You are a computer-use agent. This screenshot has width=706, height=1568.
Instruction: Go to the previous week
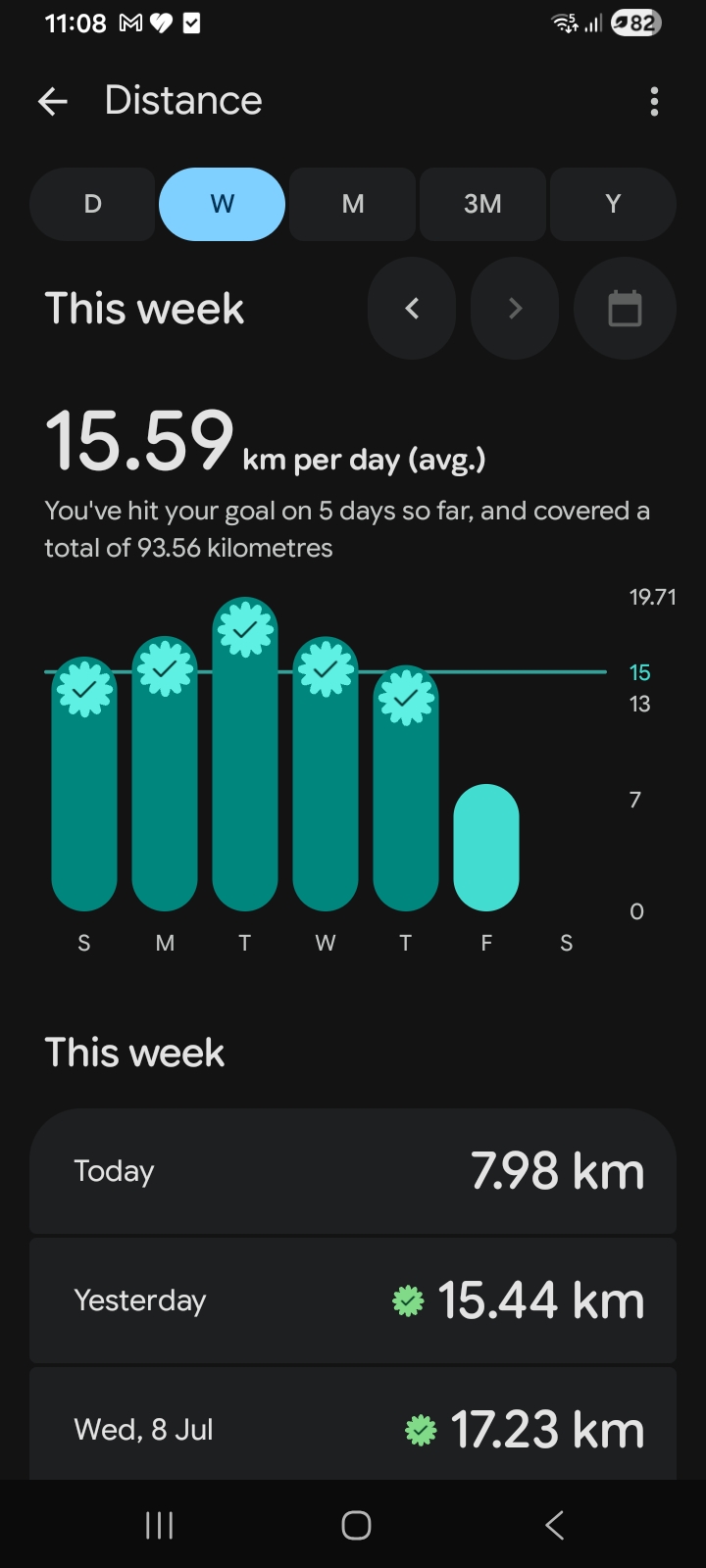point(412,309)
